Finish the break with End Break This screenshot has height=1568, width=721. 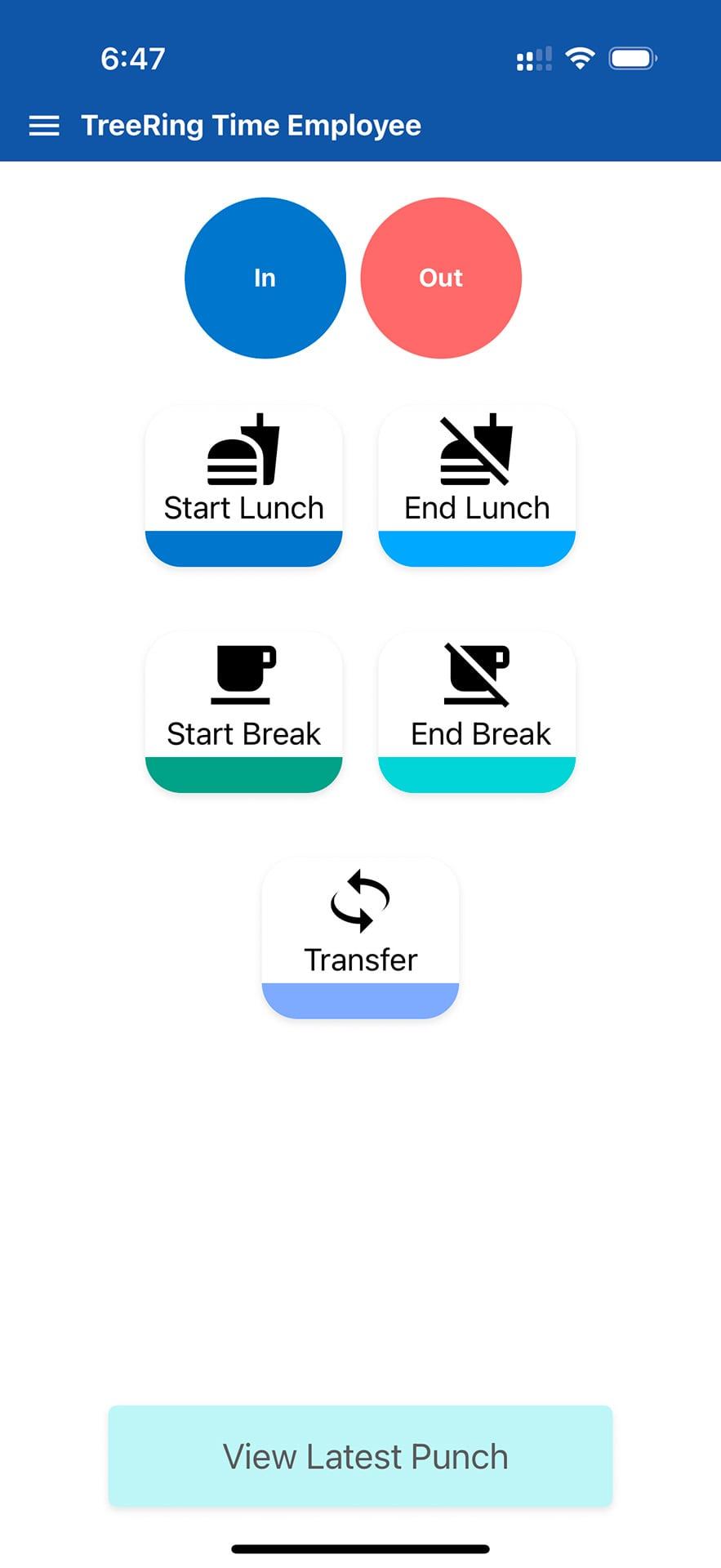click(x=477, y=712)
